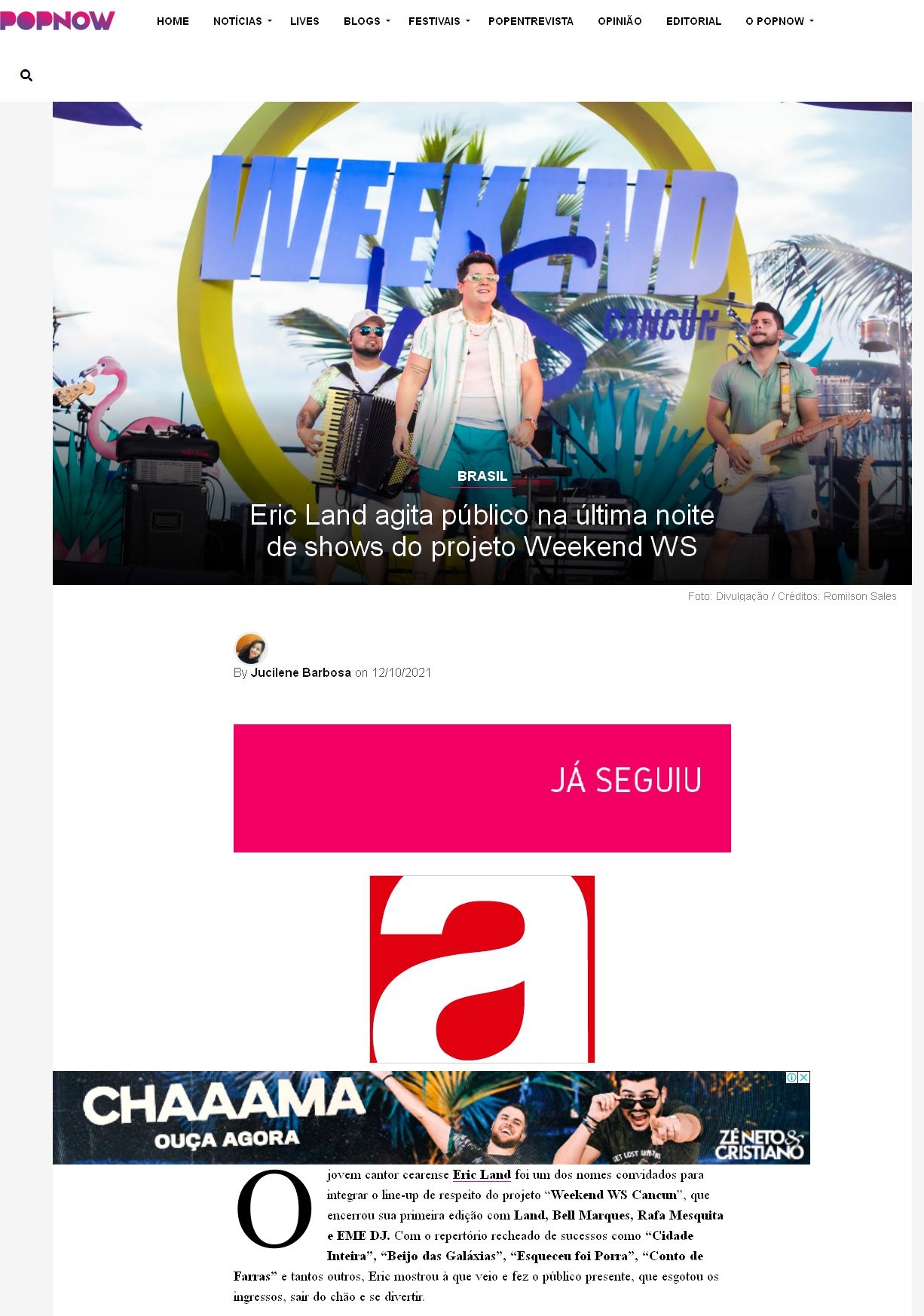
Task: Open the EDITORIAL section
Action: 693,21
